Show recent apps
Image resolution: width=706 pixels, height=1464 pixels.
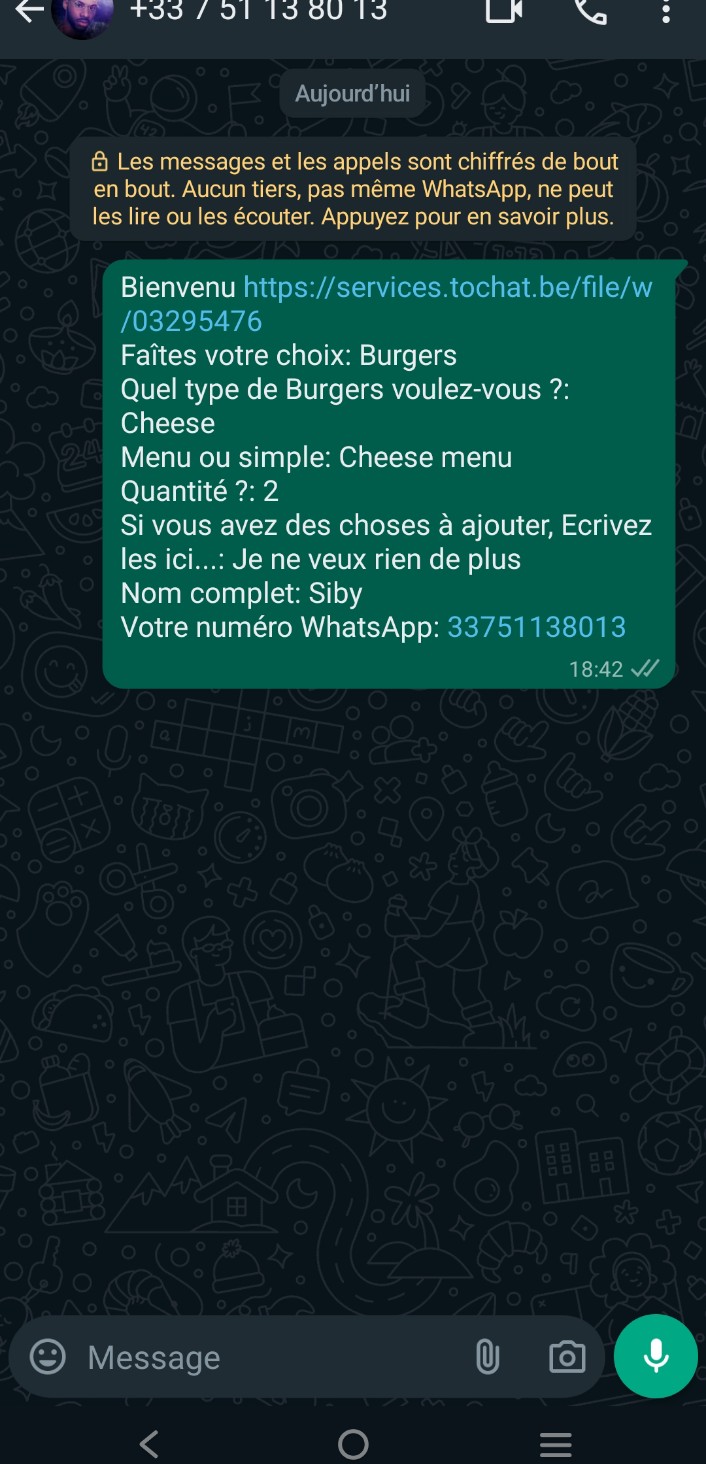[555, 1444]
